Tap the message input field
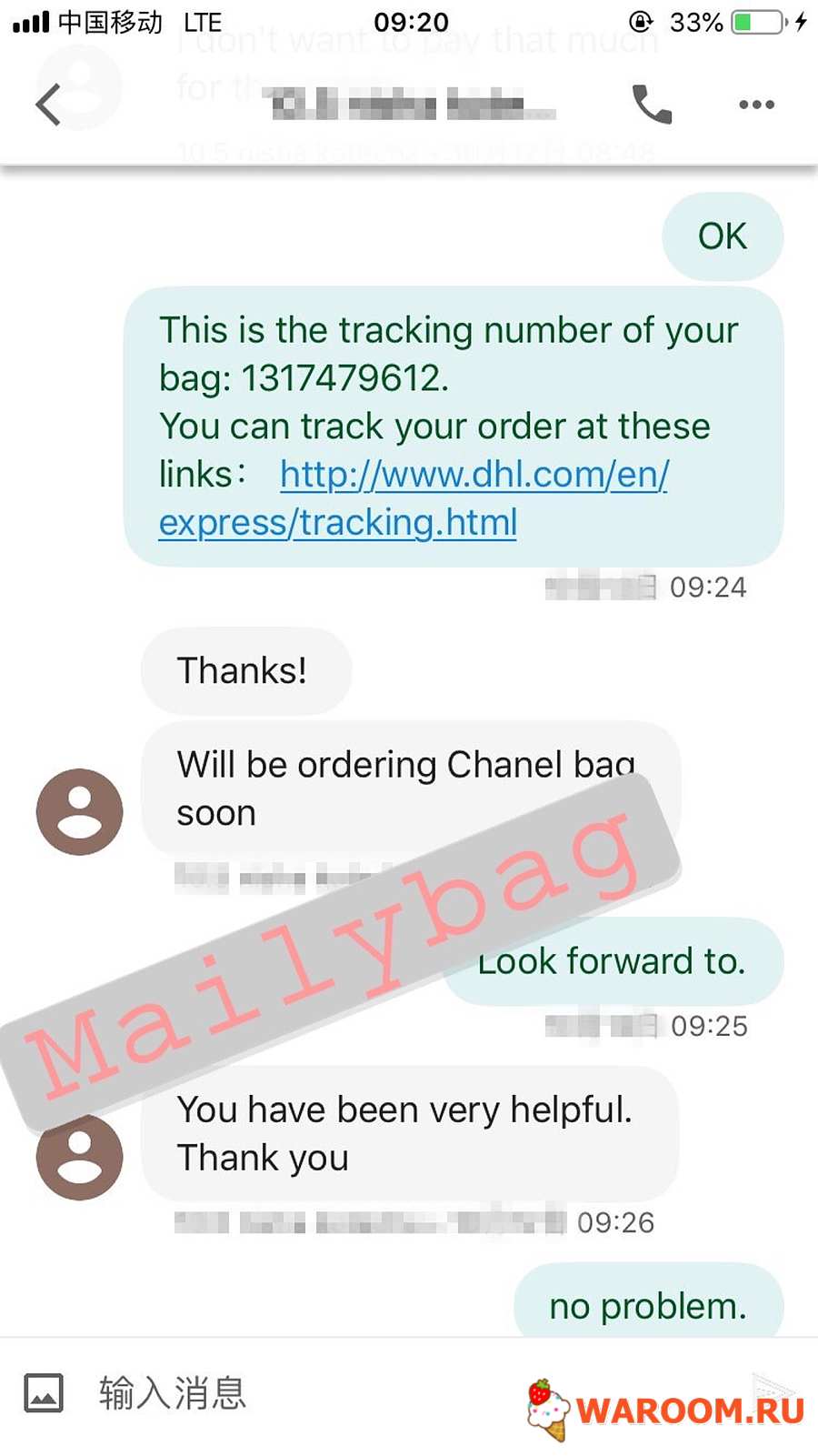The image size is (818, 1456). [x=300, y=1392]
